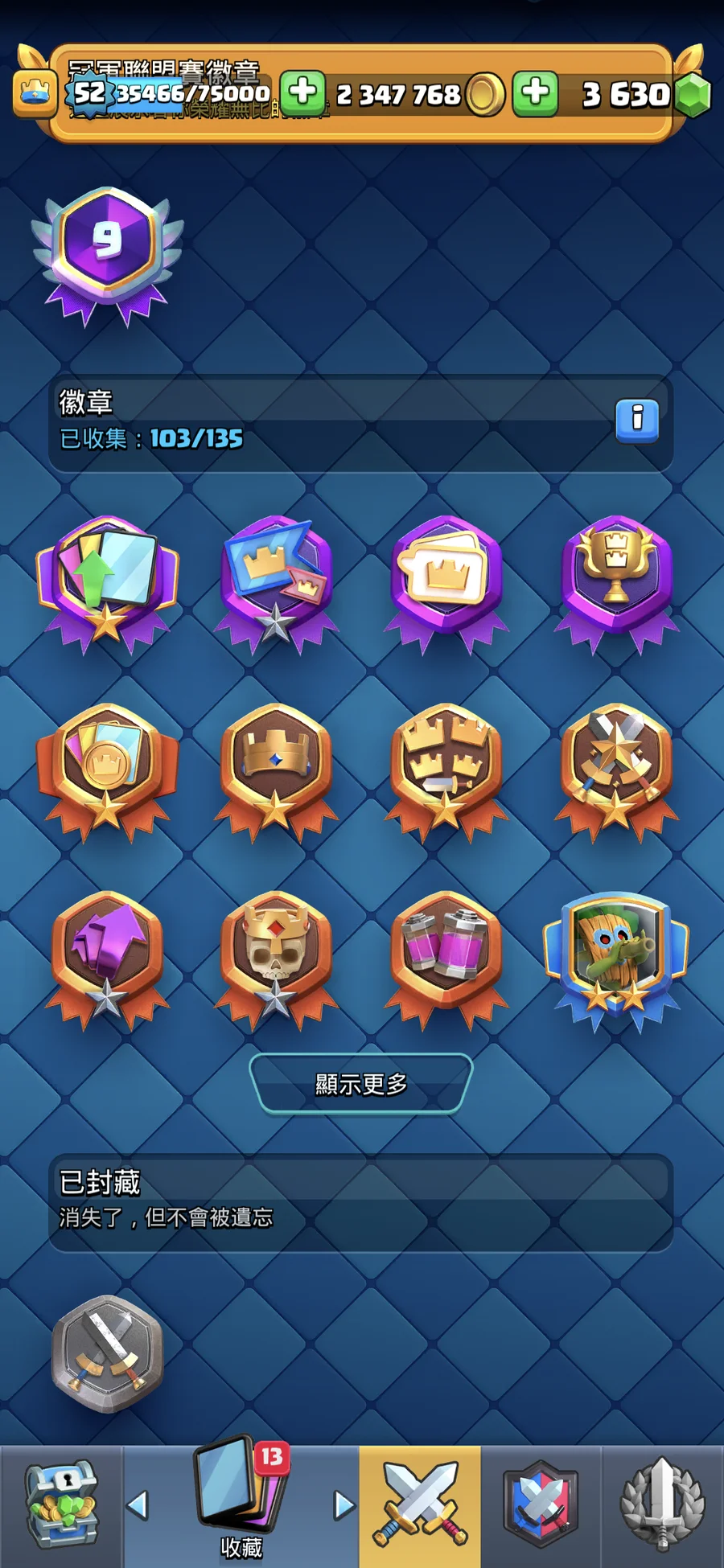This screenshot has height=1568, width=724.
Task: Buy gems with the green plus button
Action: (x=535, y=93)
